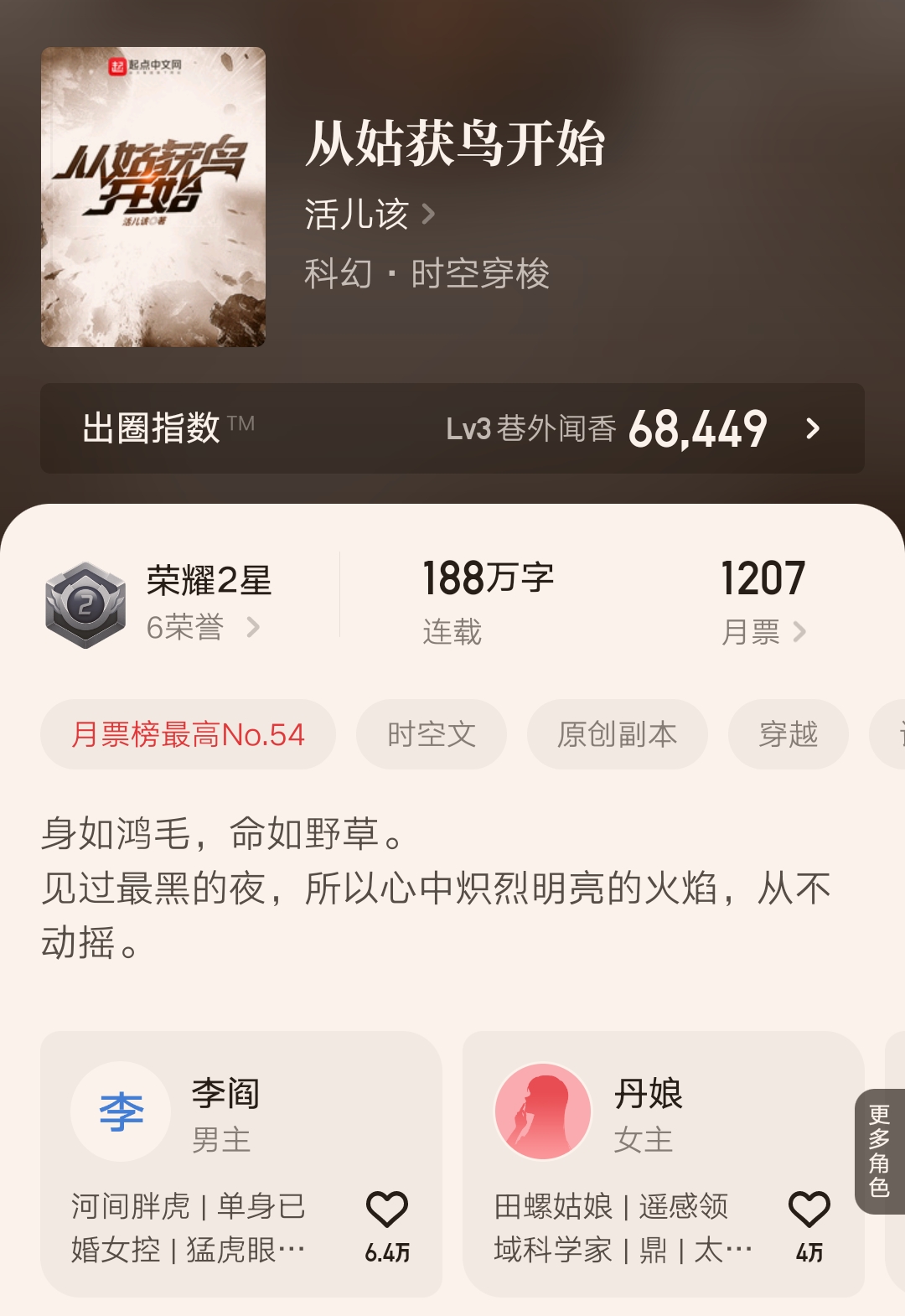Image resolution: width=905 pixels, height=1316 pixels.
Task: Show 更多角色 more characters
Action: [879, 1151]
